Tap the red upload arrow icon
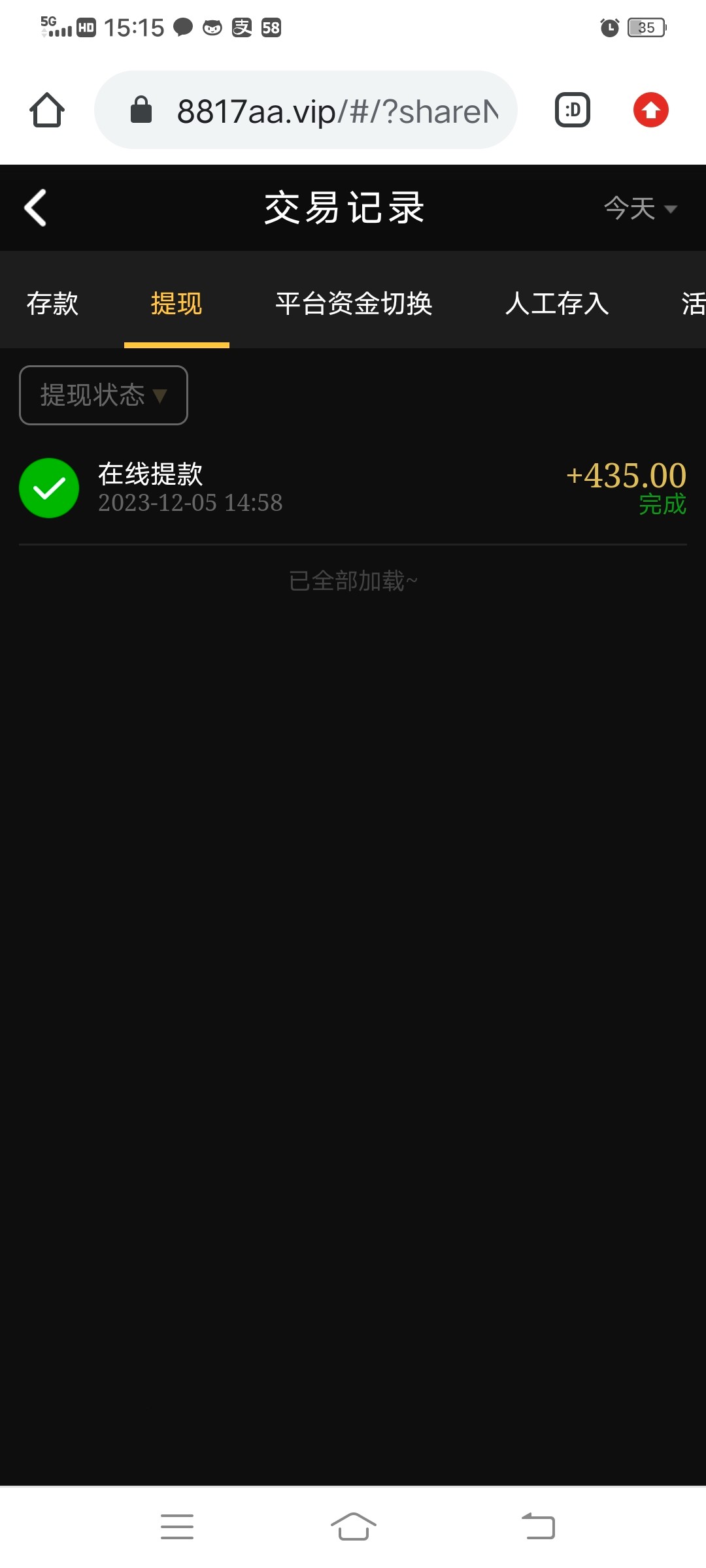The image size is (706, 1568). point(650,110)
